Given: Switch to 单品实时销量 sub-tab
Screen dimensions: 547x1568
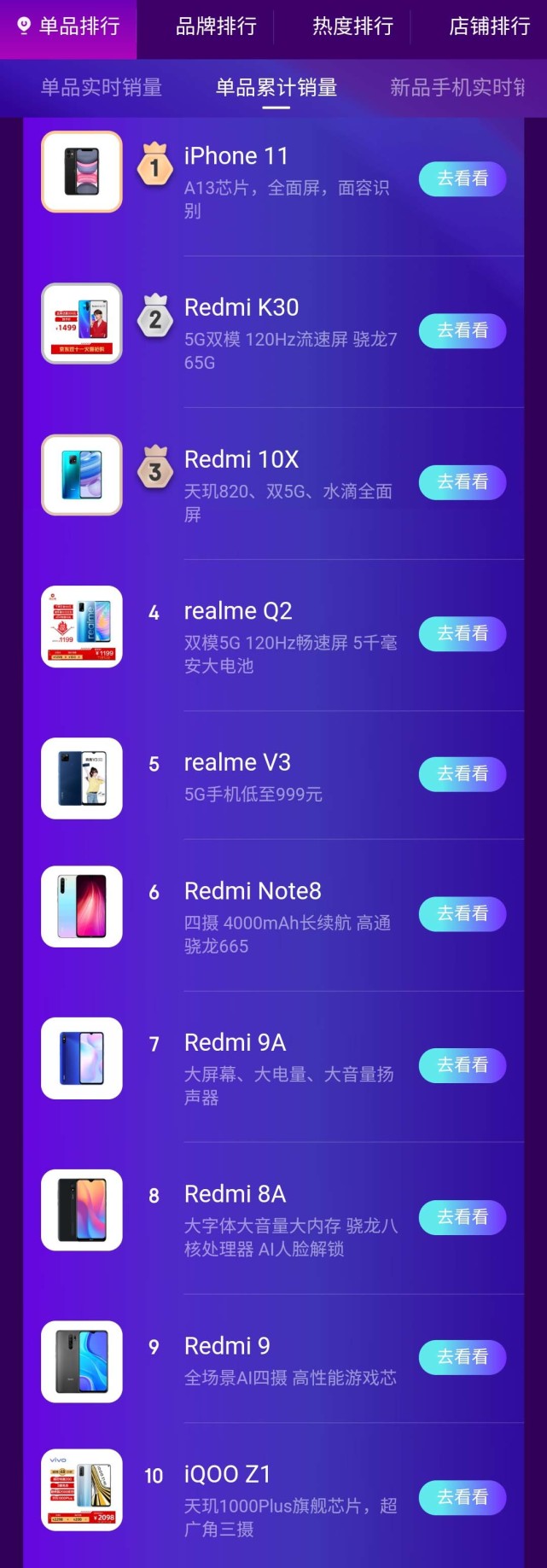Looking at the screenshot, I should click(102, 87).
